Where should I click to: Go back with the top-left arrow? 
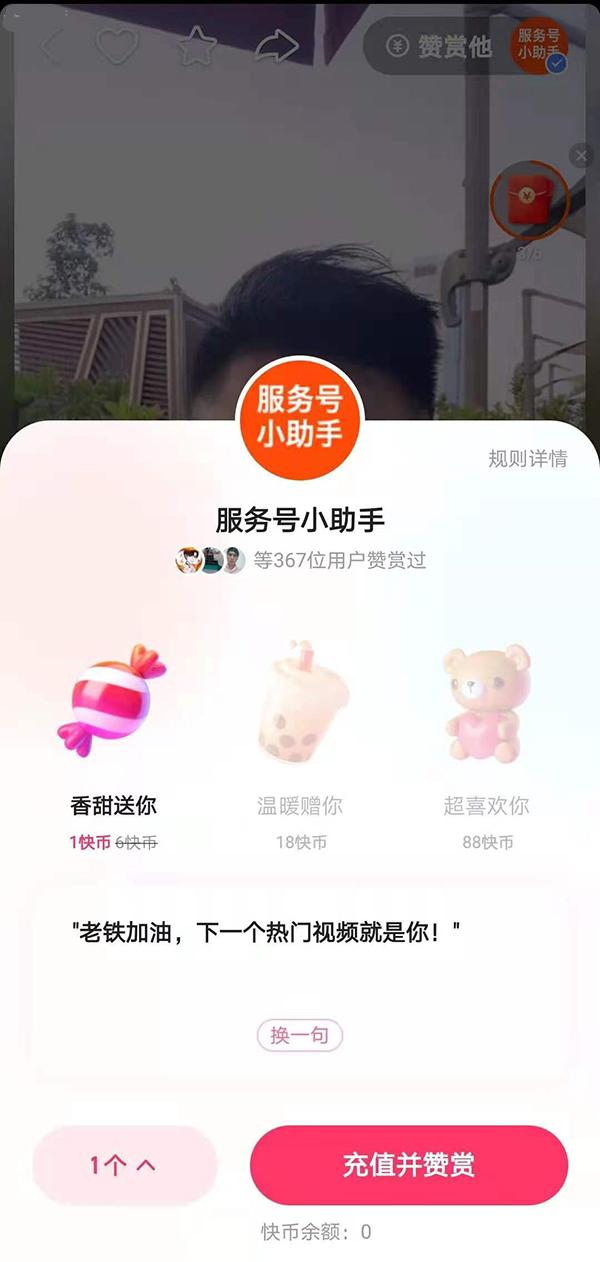tap(52, 45)
